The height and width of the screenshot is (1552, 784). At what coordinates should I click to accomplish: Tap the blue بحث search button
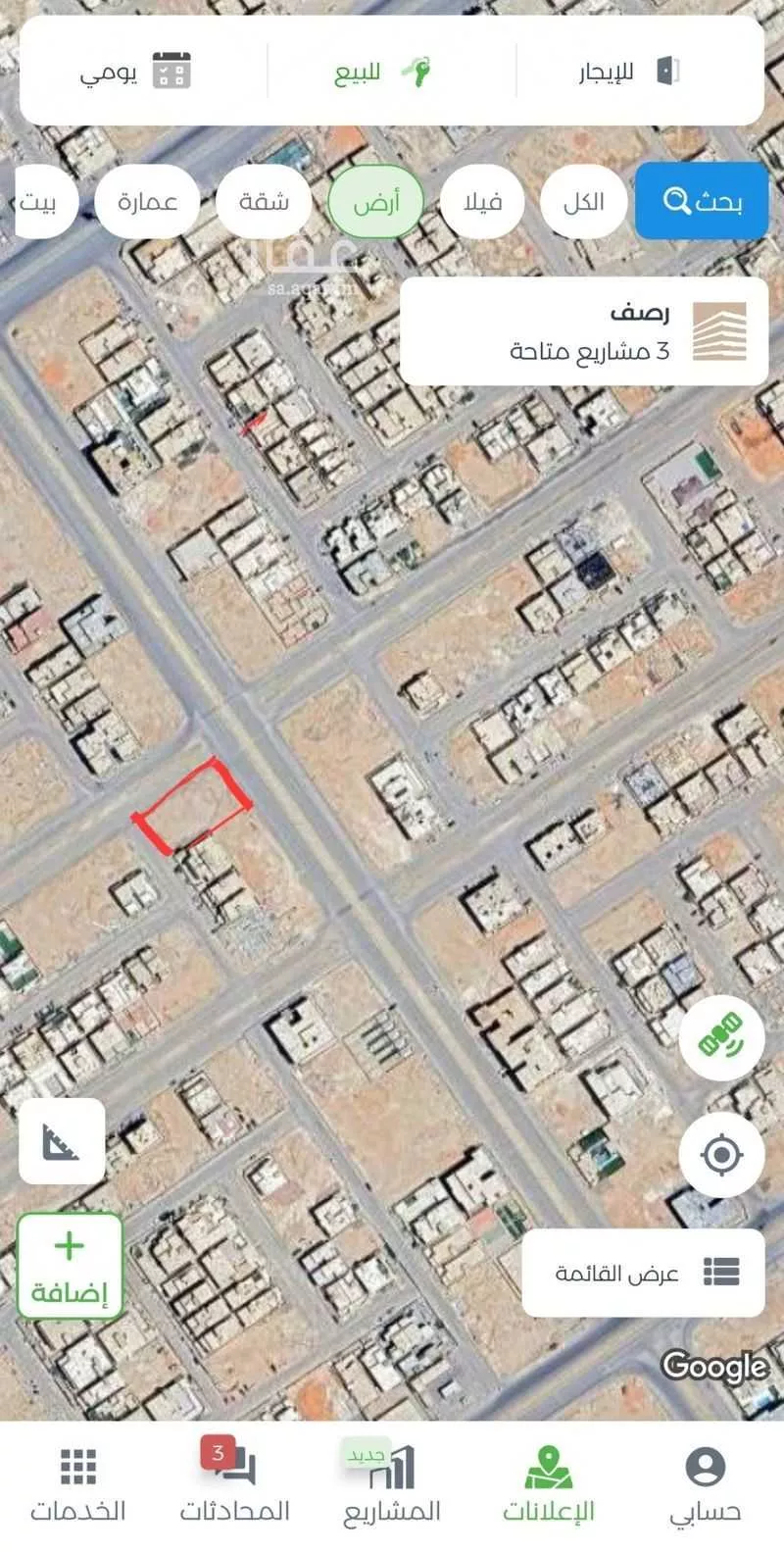tap(702, 201)
